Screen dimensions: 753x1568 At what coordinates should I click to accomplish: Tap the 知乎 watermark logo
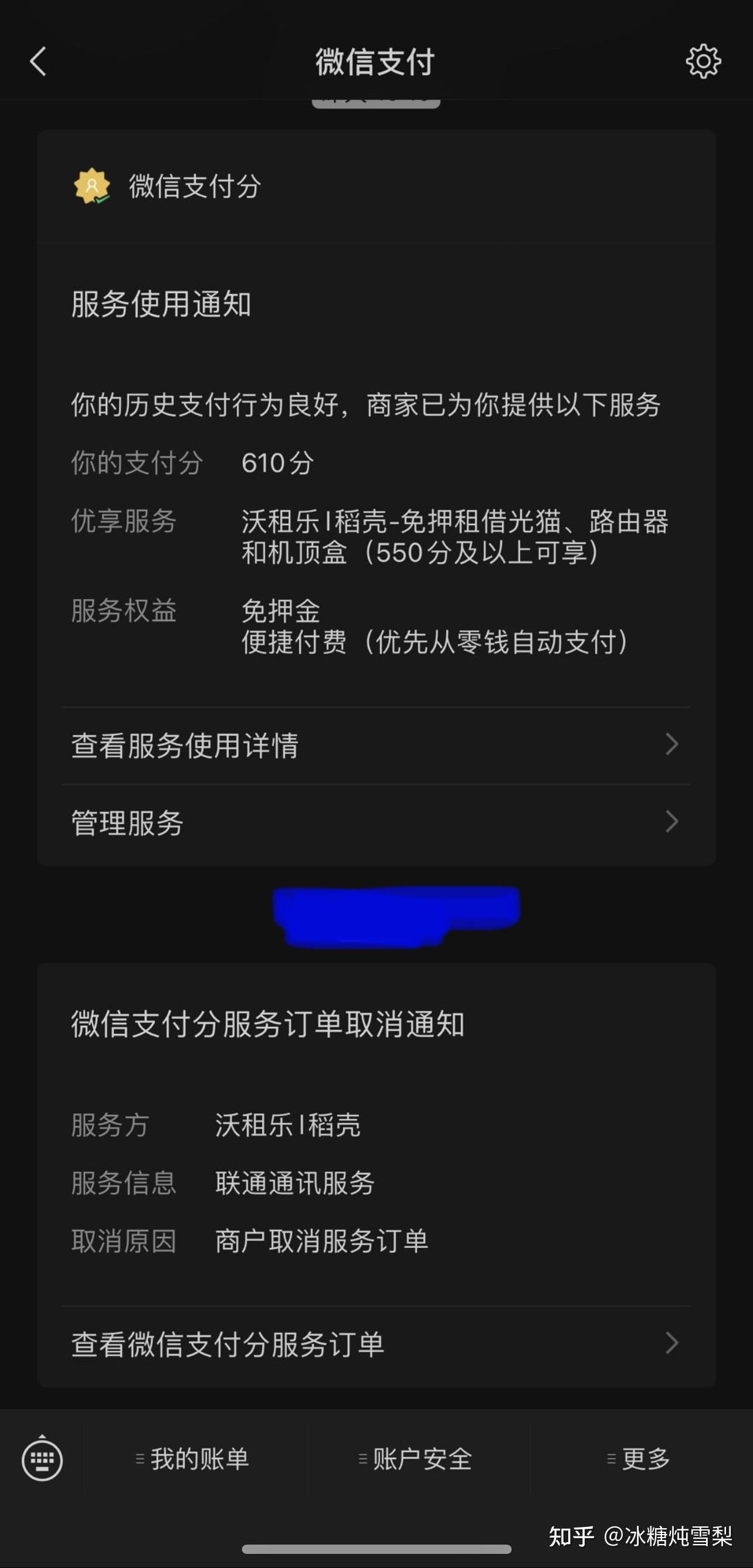571,1535
